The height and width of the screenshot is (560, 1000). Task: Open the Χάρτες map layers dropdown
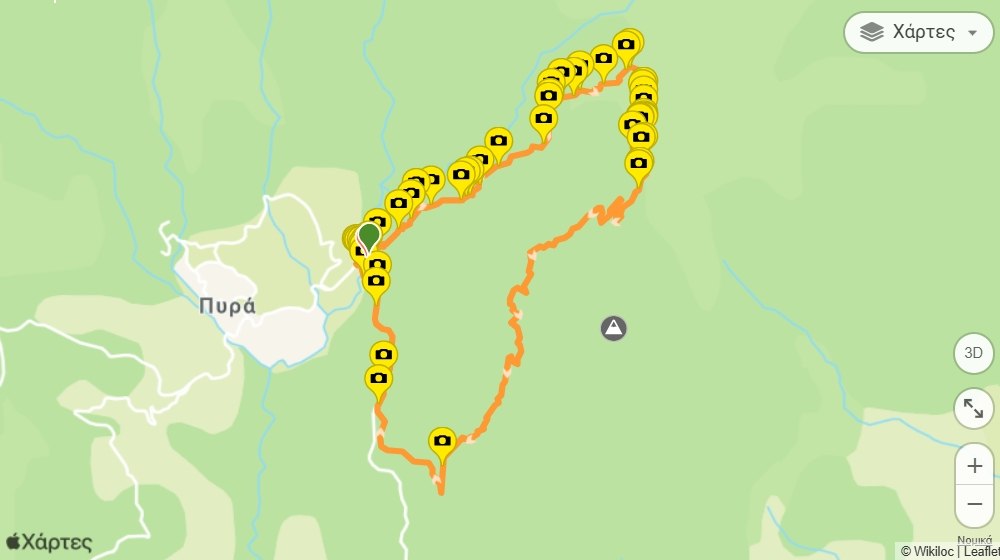(x=918, y=33)
